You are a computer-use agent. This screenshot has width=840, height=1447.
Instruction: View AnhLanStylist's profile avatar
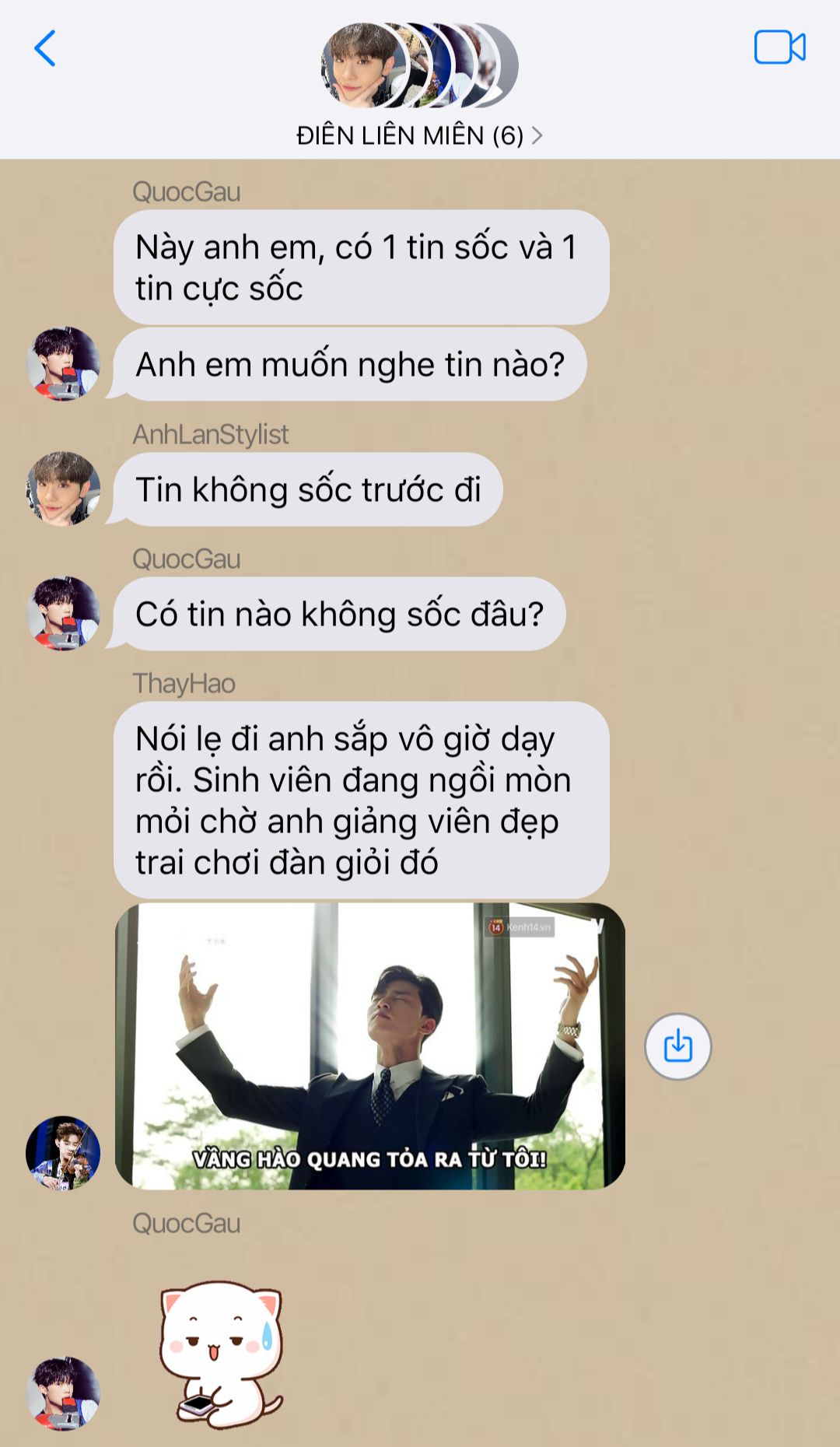coord(63,489)
